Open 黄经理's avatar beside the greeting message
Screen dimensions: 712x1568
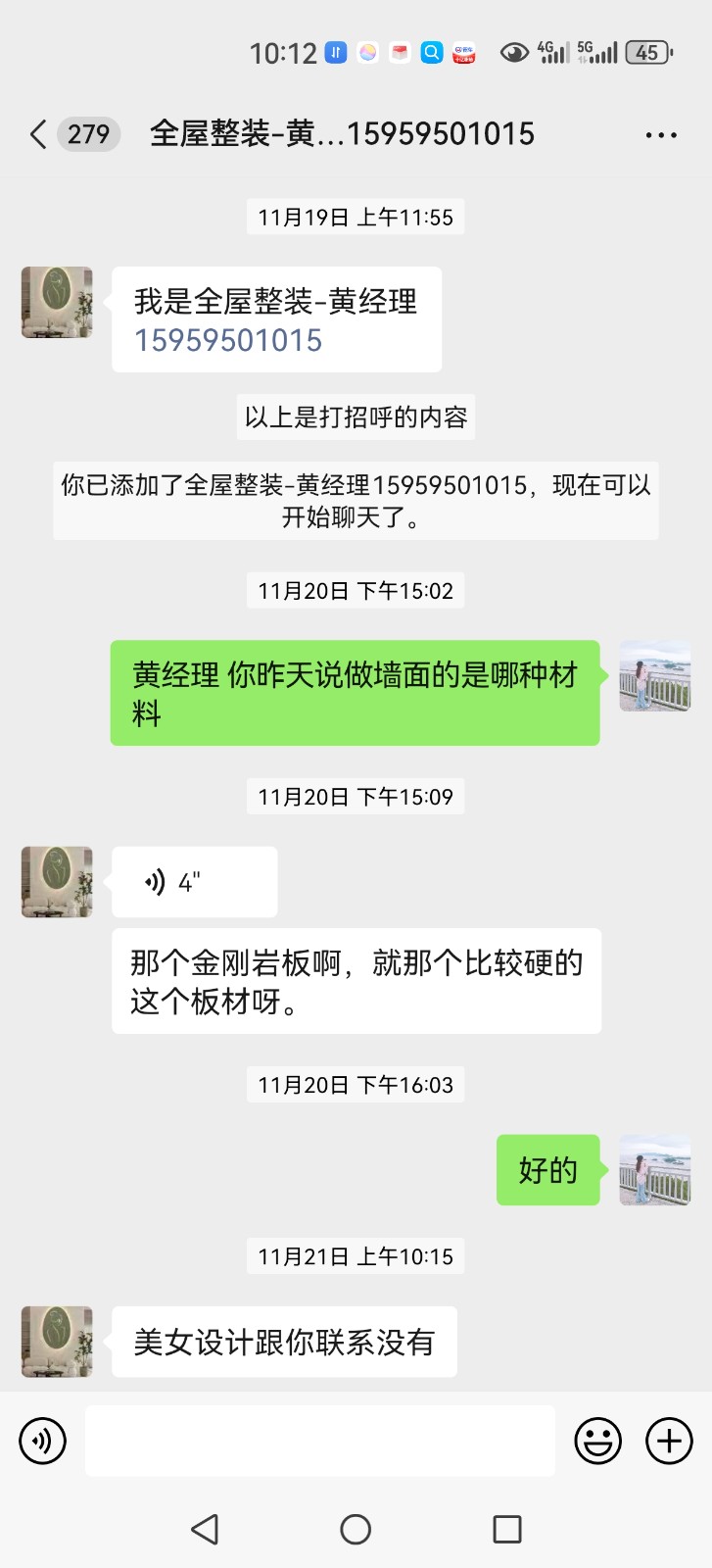tap(57, 302)
